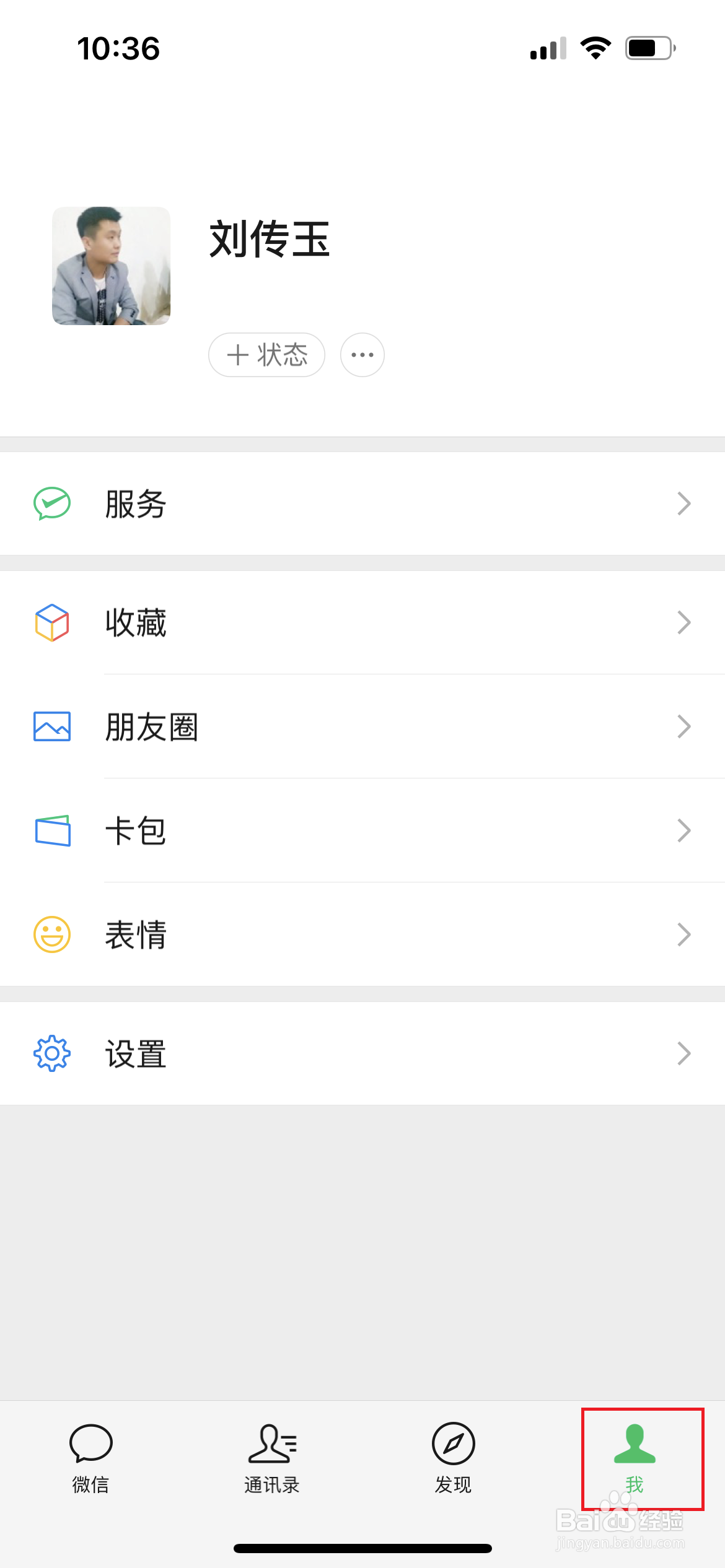Go to 朋友圈 moments
725x1568 pixels.
point(362,726)
